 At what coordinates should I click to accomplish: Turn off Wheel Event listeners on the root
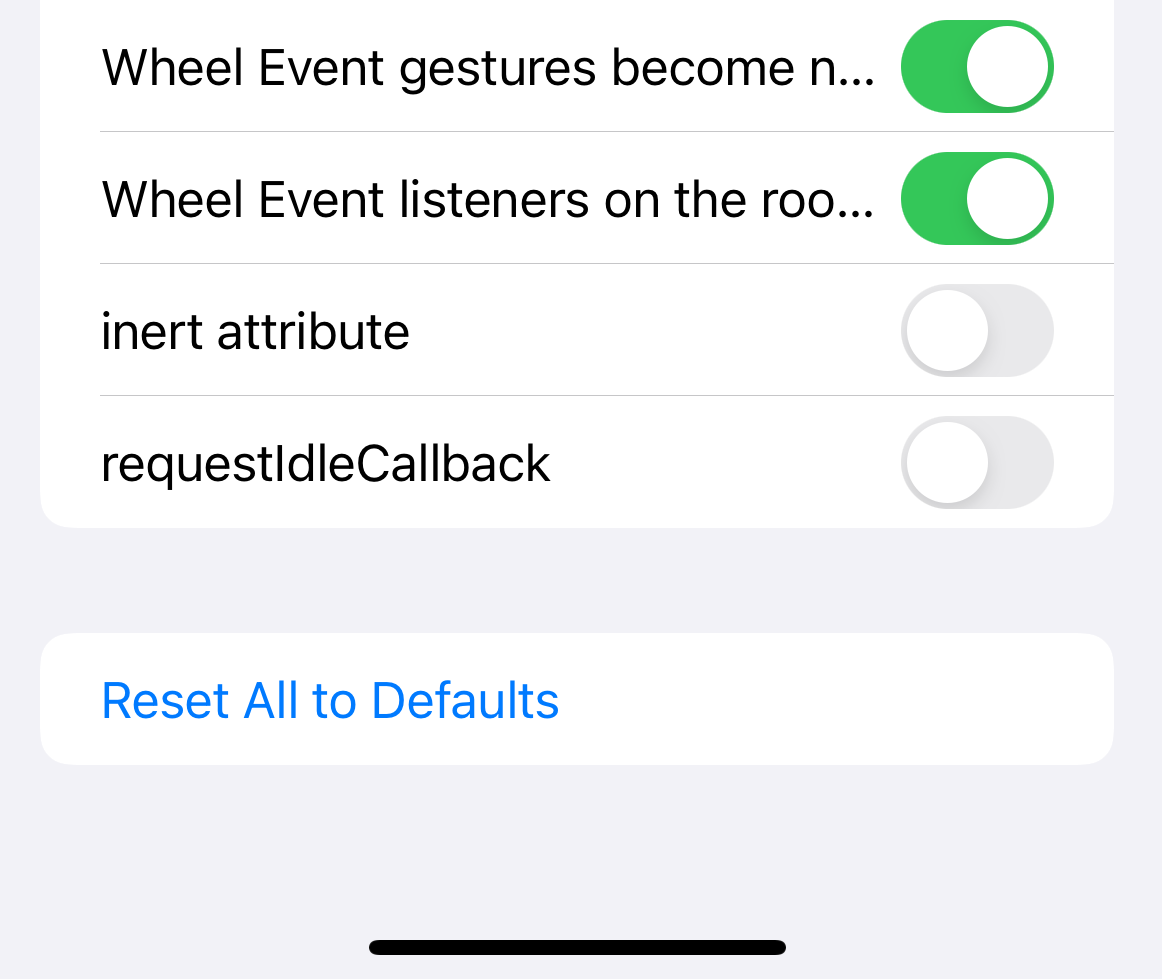(977, 199)
